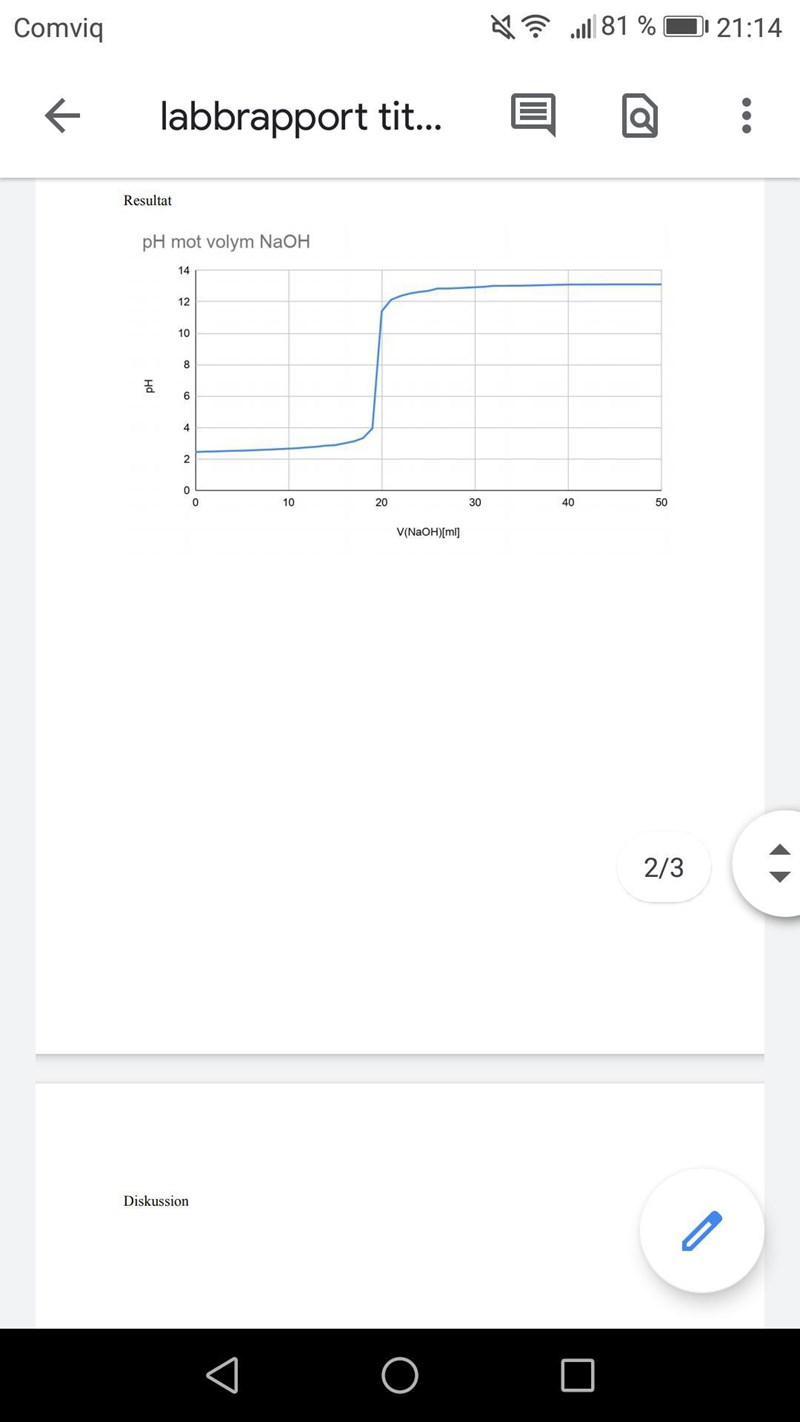Open the comments icon in the toolbar
This screenshot has height=1422, width=800.
point(533,116)
